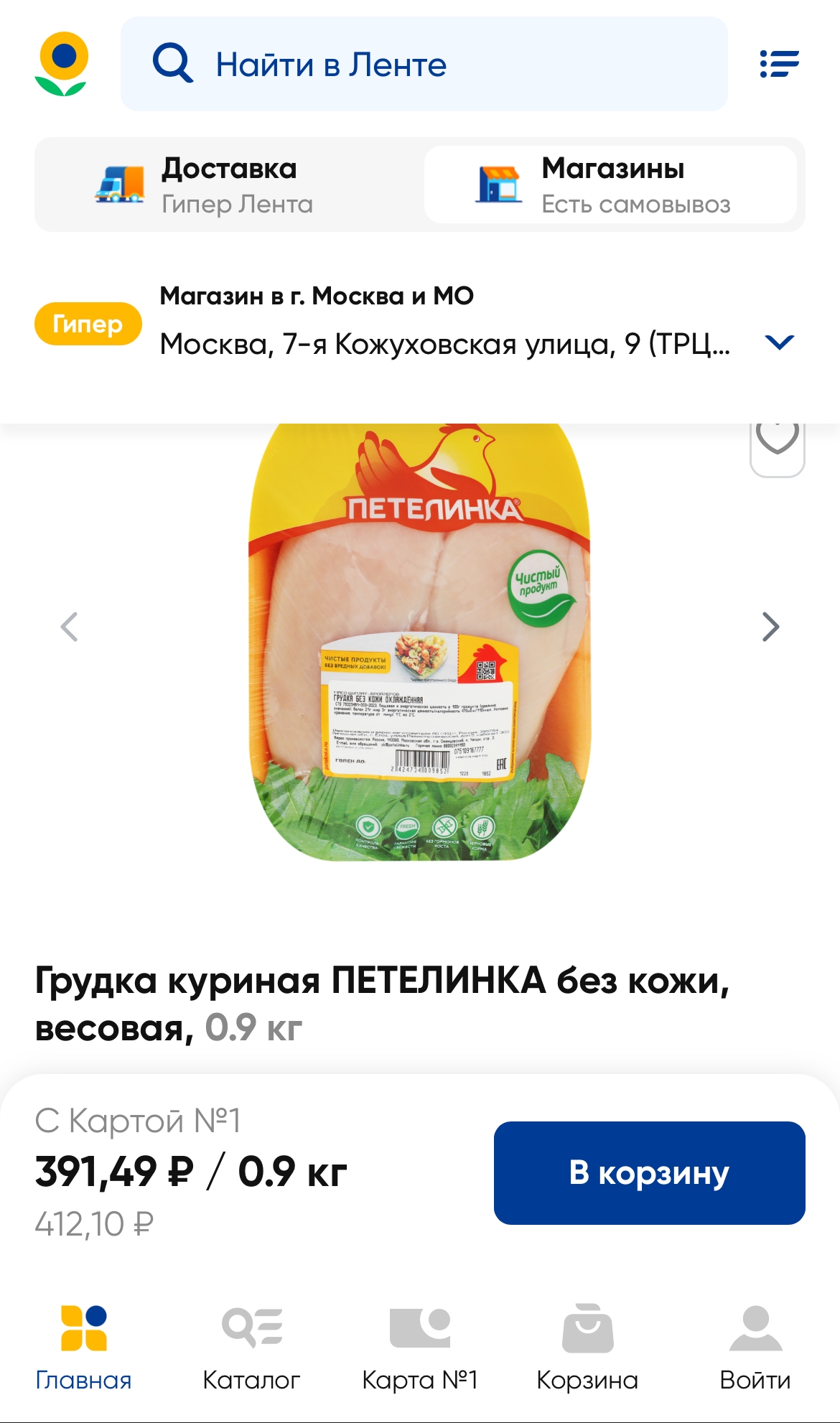Open the catalog list menu icon

tap(779, 64)
